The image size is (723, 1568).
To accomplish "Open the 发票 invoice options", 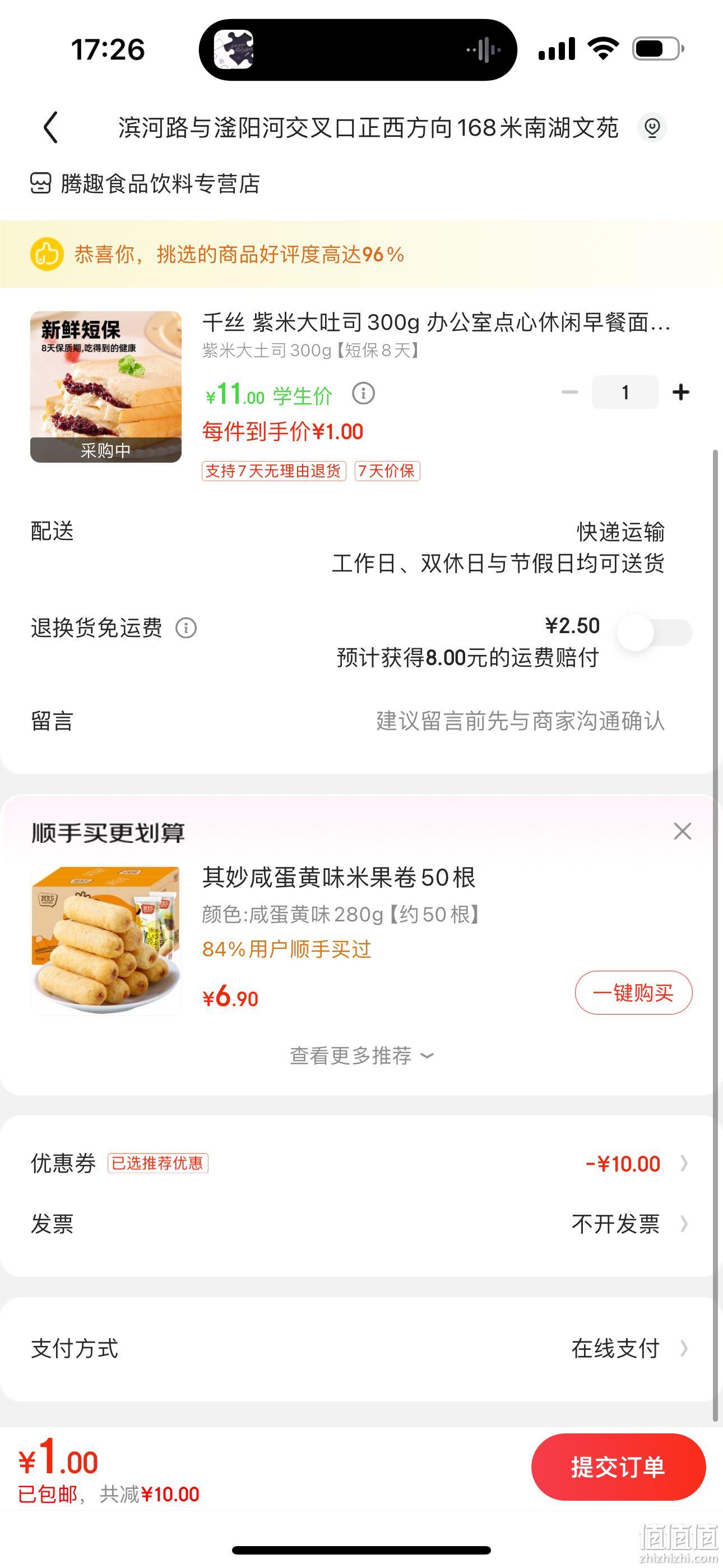I will [361, 1224].
